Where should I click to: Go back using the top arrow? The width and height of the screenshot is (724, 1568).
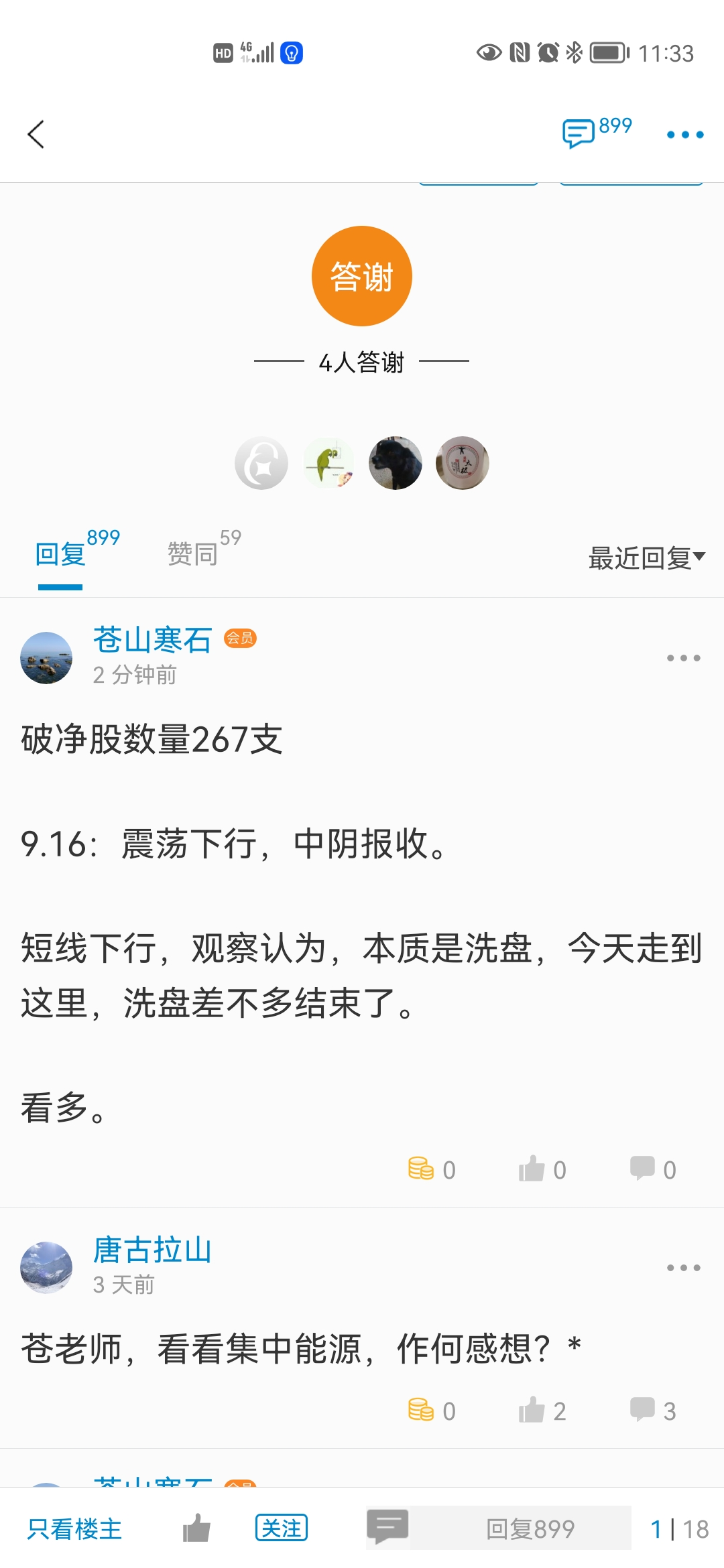[x=36, y=135]
